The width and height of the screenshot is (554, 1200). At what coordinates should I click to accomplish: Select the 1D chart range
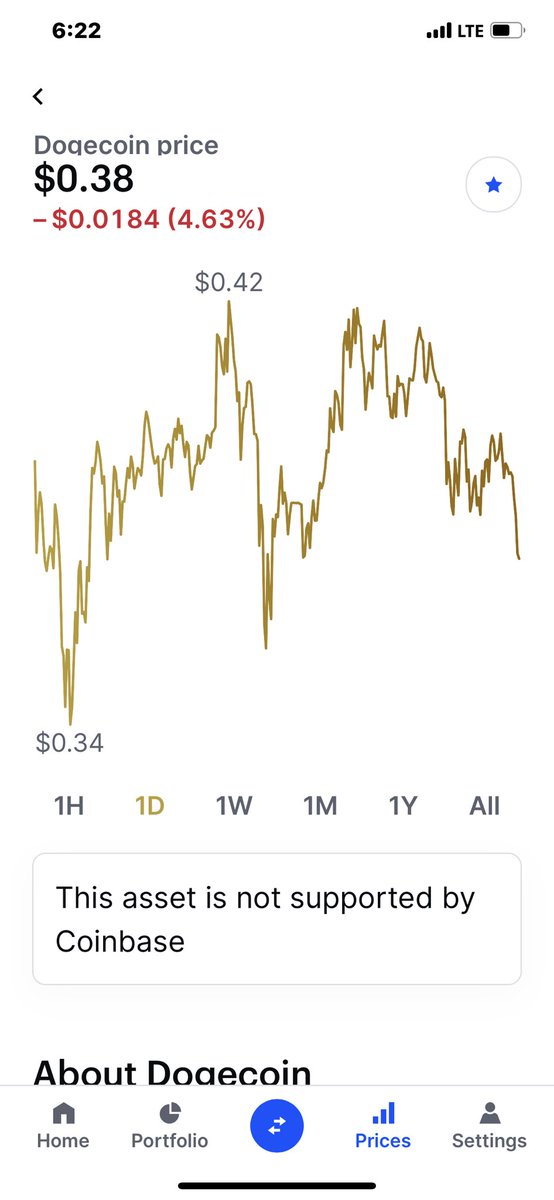click(150, 805)
